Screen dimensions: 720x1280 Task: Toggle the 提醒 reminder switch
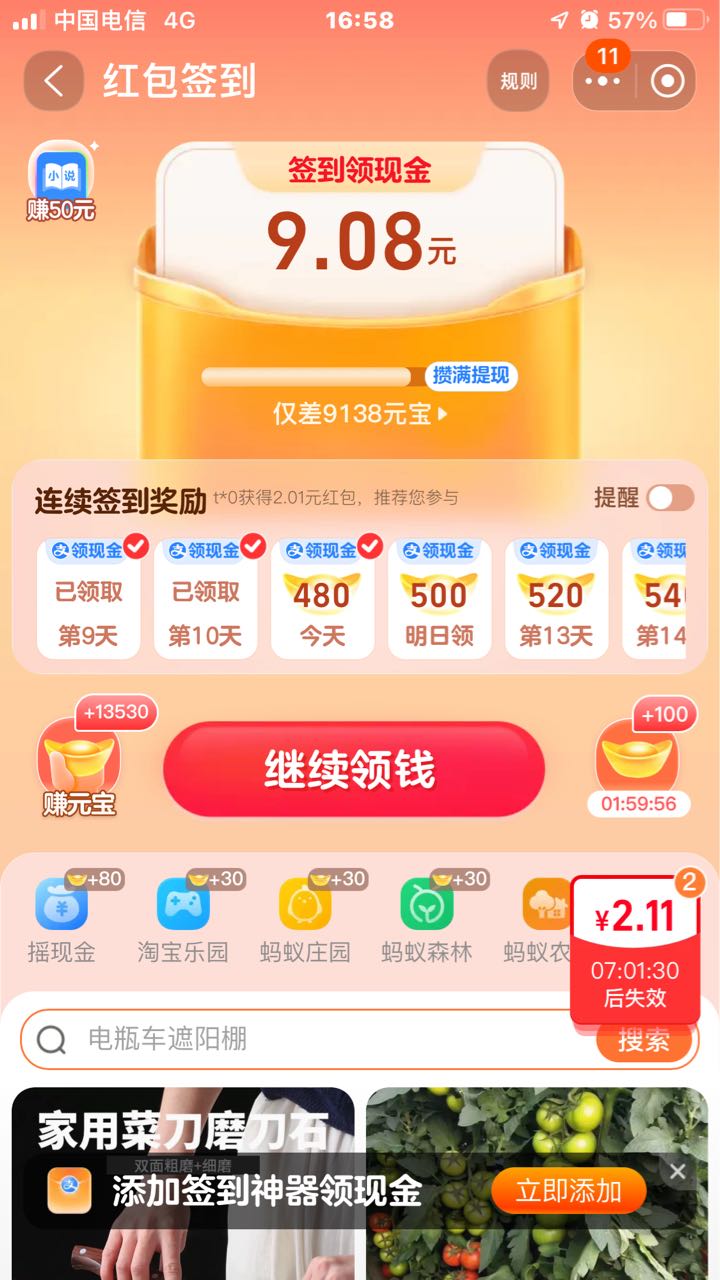(670, 498)
